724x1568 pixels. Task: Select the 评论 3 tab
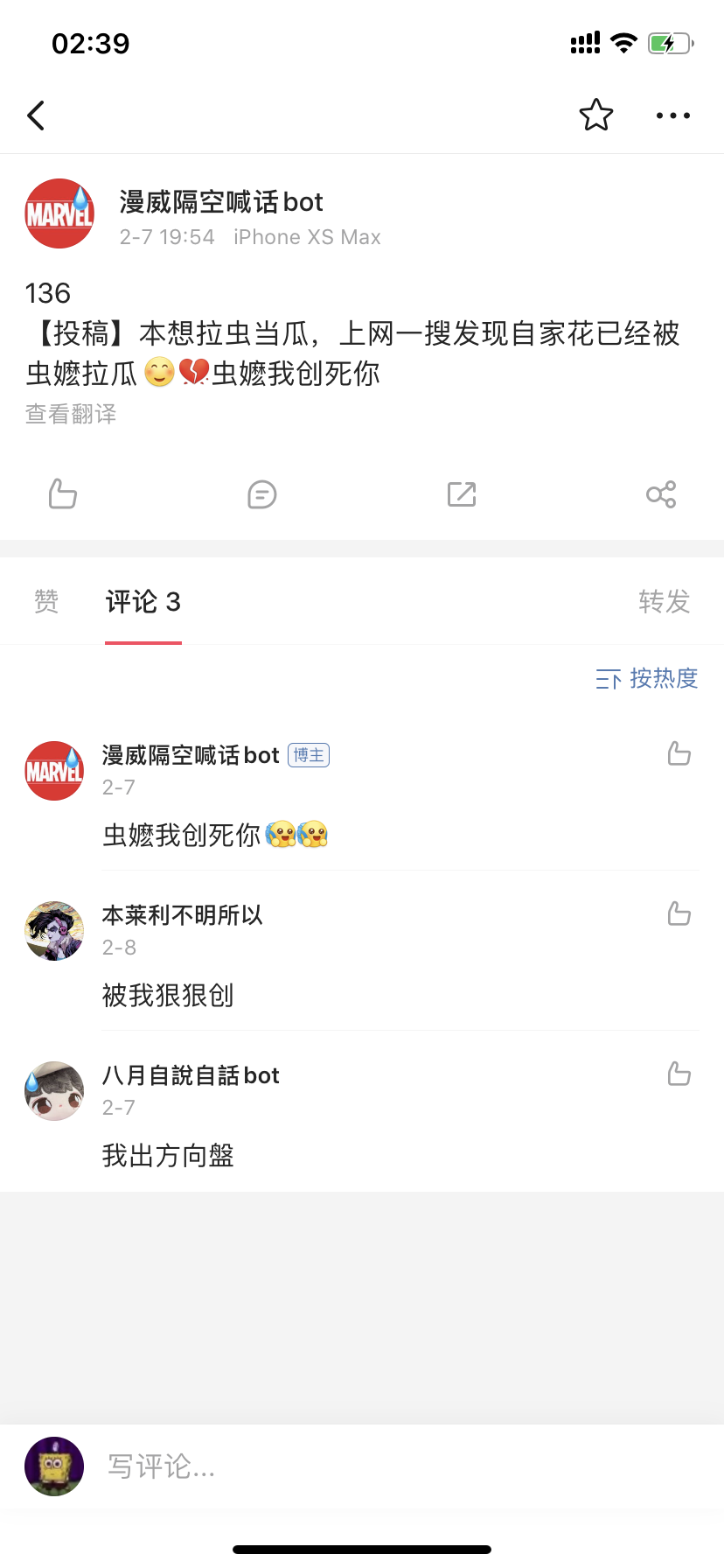143,602
